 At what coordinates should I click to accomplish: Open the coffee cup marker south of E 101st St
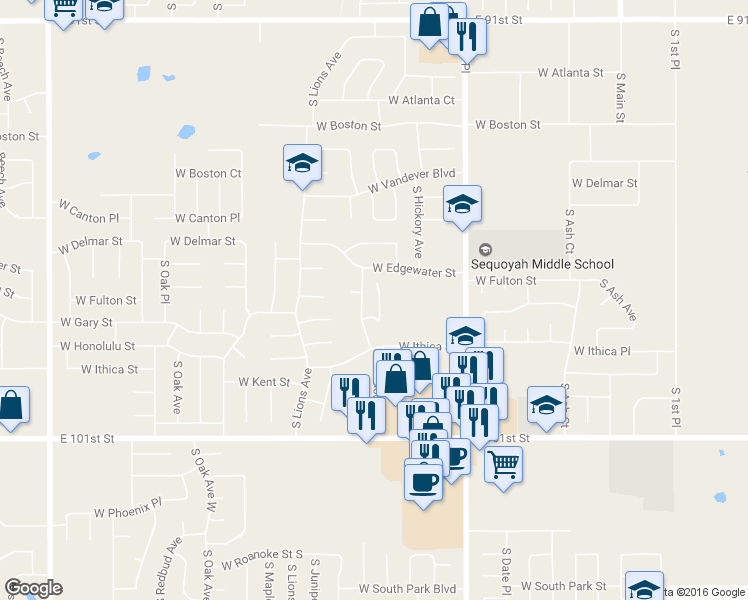(422, 482)
